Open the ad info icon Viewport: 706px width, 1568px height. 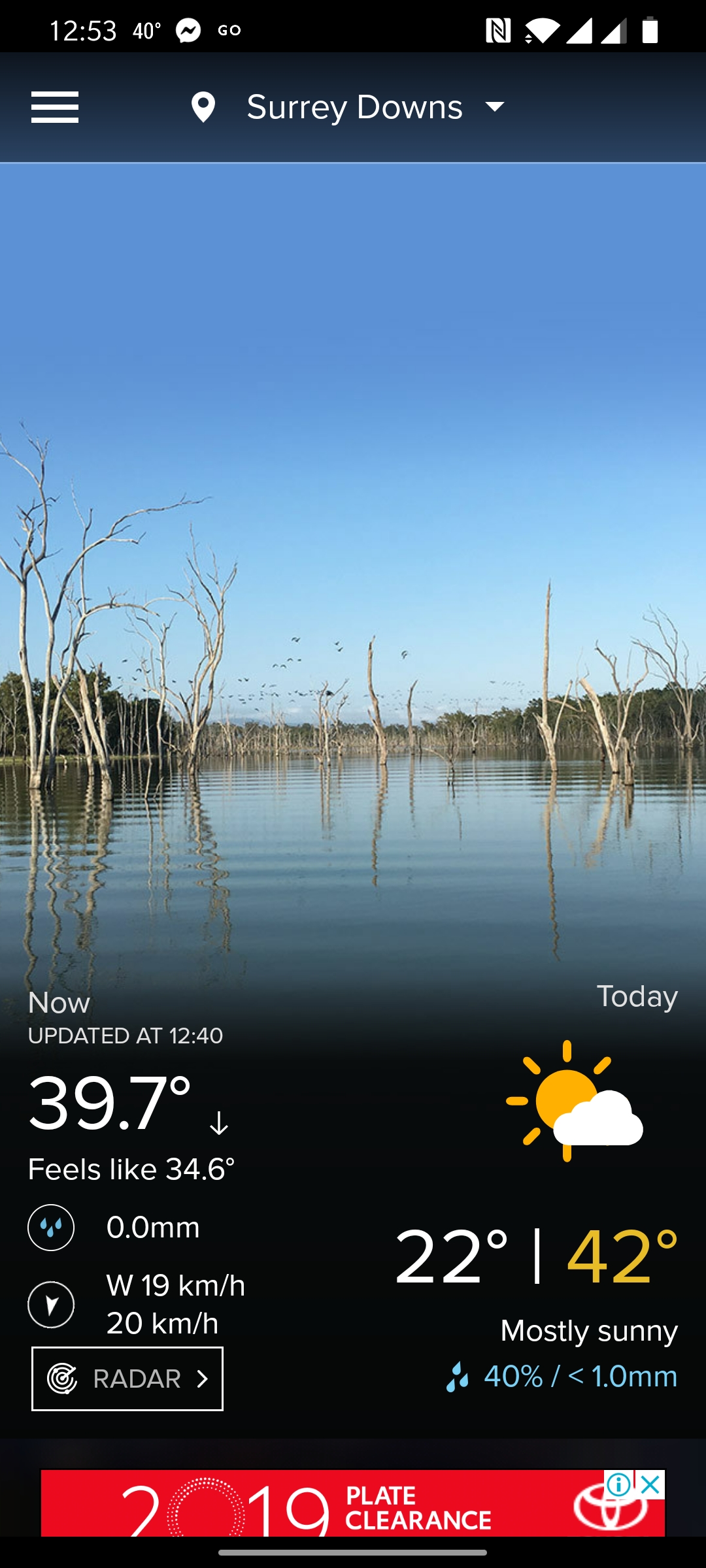click(618, 1484)
